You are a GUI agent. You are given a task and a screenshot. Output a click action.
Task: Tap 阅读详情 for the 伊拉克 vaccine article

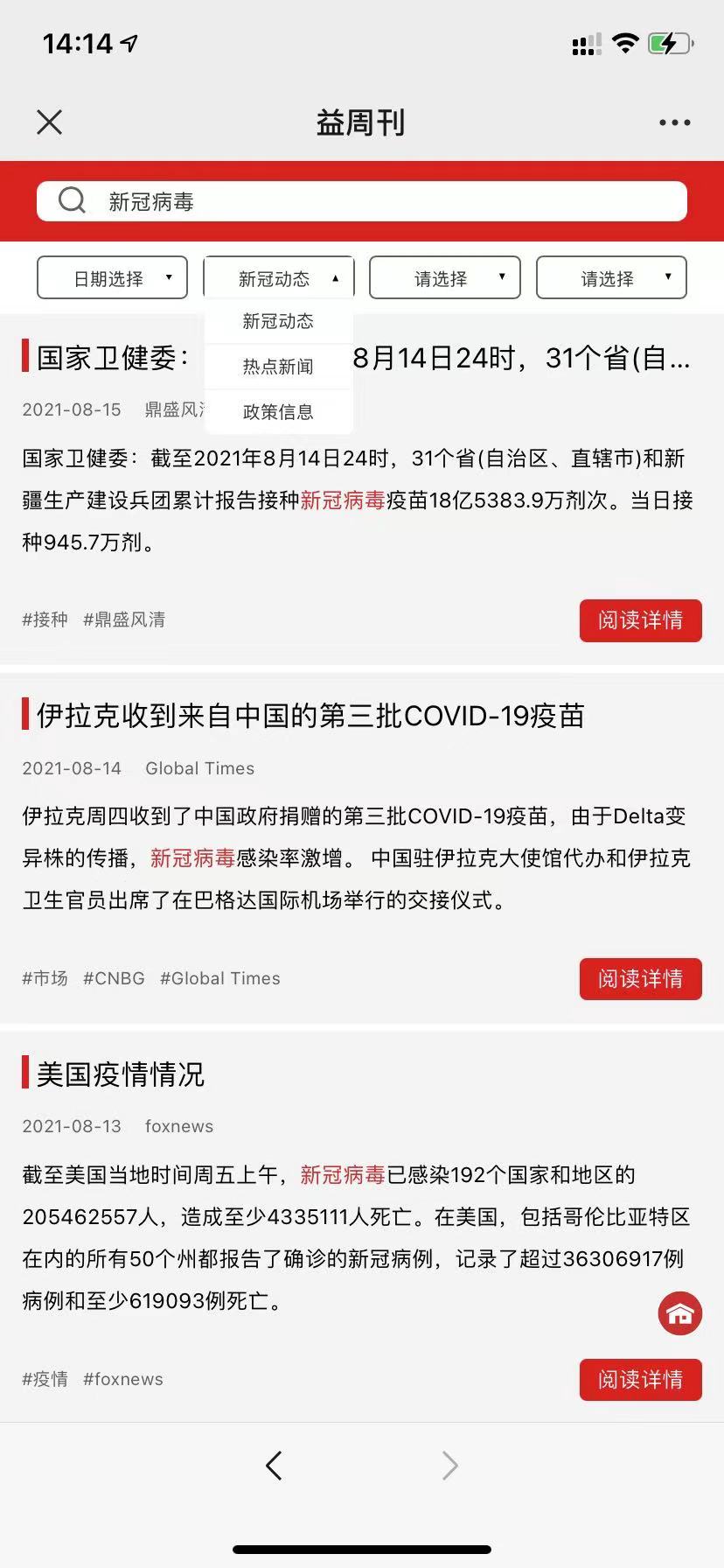click(640, 978)
